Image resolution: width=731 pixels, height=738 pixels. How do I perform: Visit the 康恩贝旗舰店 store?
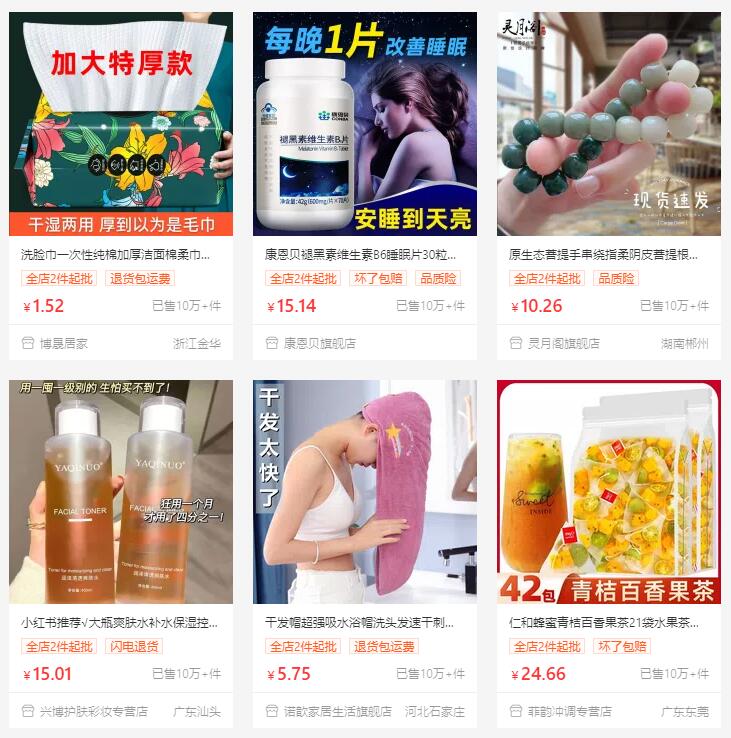(319, 343)
